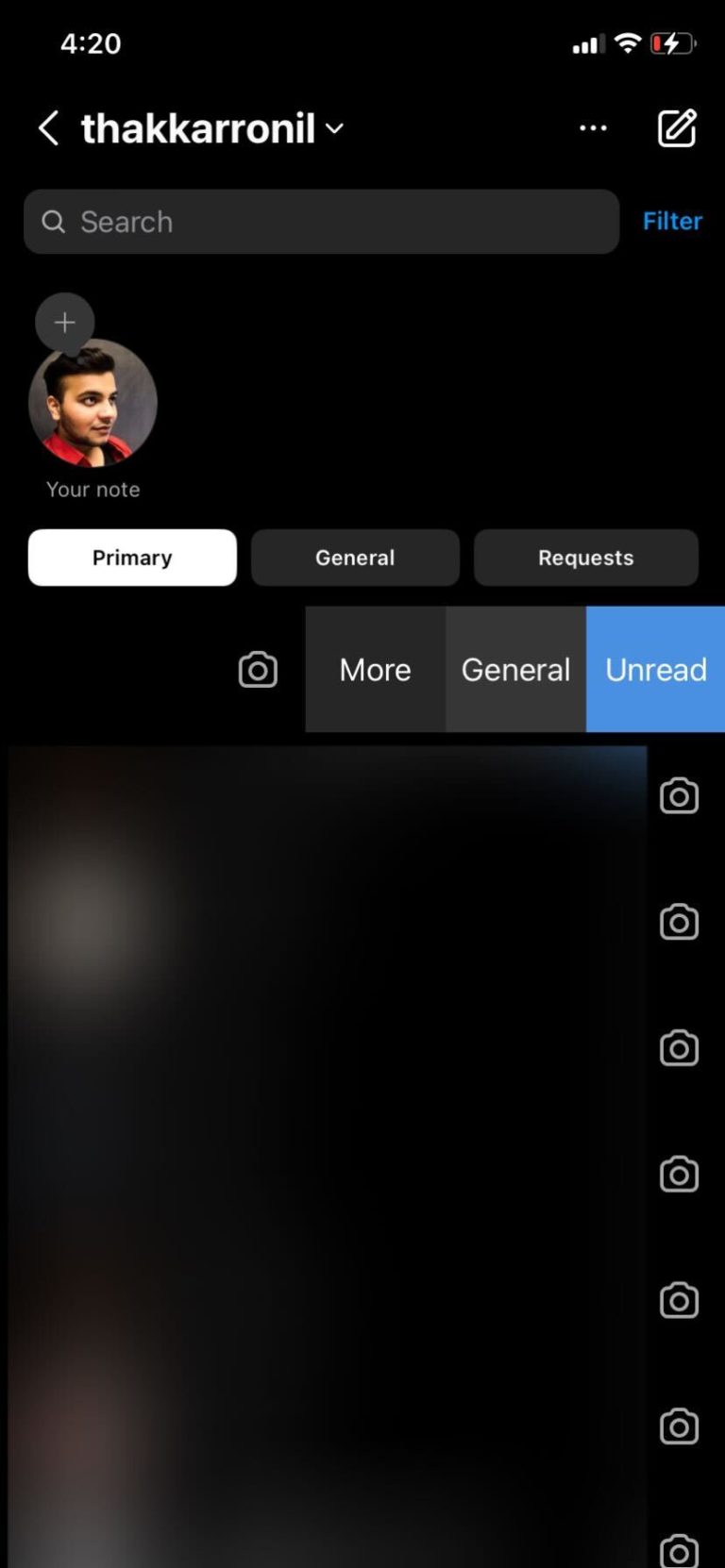Open the three-dot options menu
Screen dimensions: 725x1568
pos(593,128)
